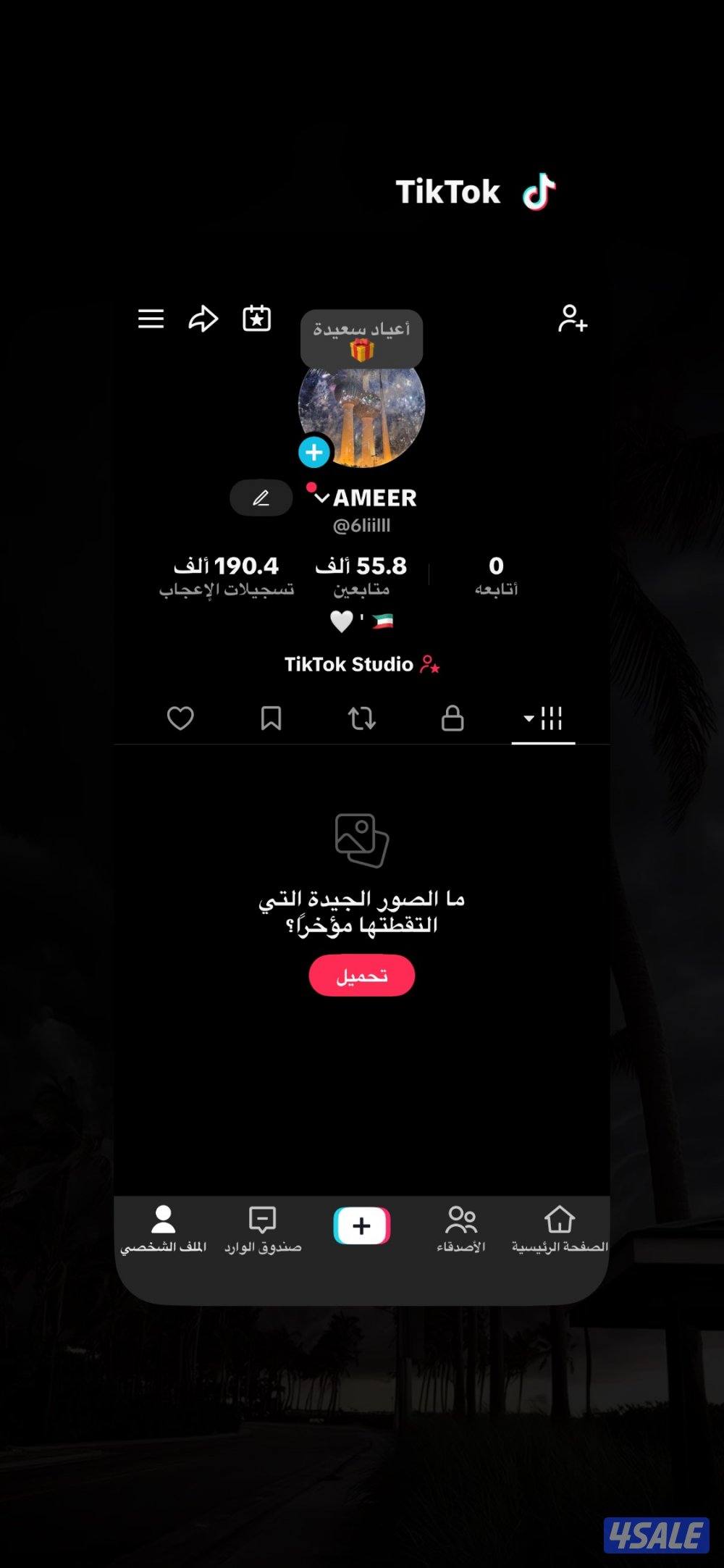Open TikTok Studio link
This screenshot has width=724, height=1568.
click(361, 664)
